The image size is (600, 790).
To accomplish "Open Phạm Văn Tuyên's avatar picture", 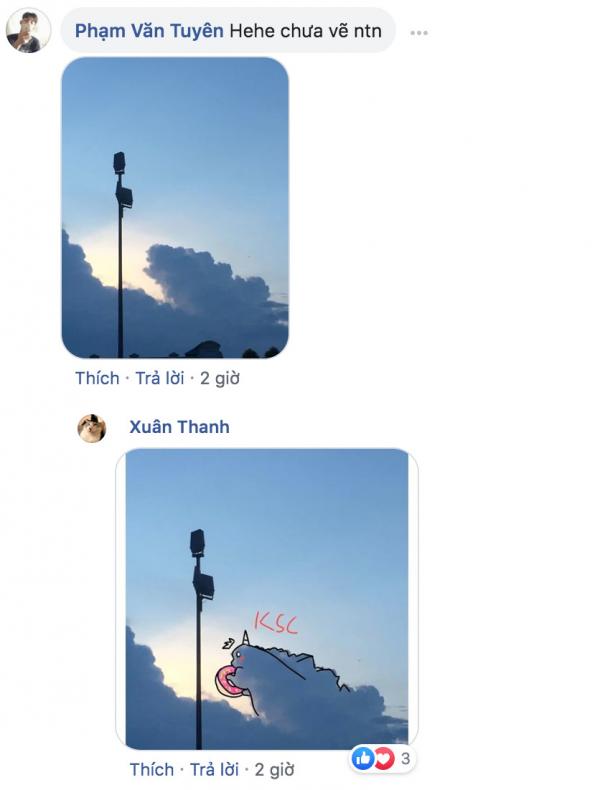I will pyautogui.click(x=28, y=31).
